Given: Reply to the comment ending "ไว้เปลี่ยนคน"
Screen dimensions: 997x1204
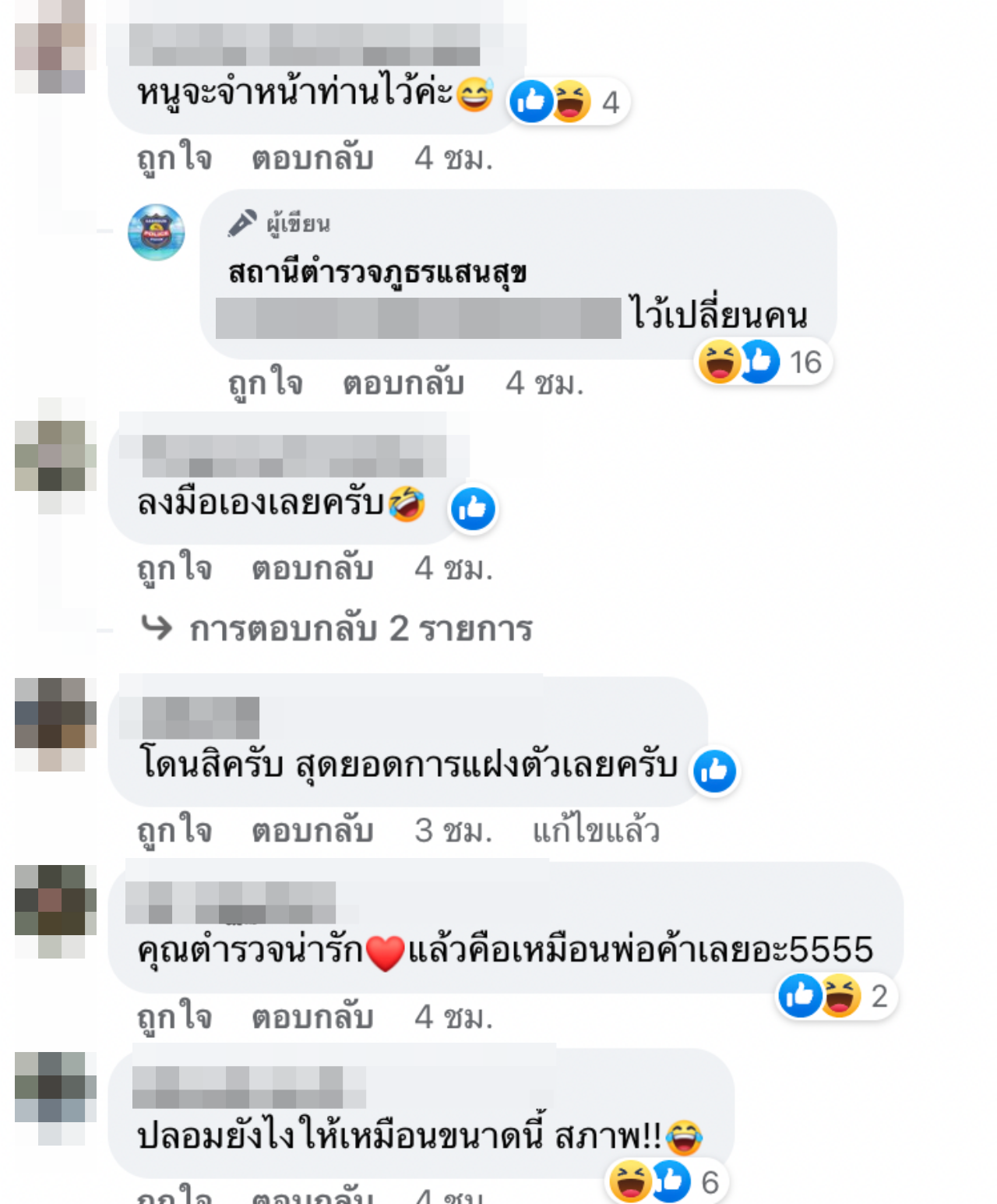Looking at the screenshot, I should tap(403, 383).
